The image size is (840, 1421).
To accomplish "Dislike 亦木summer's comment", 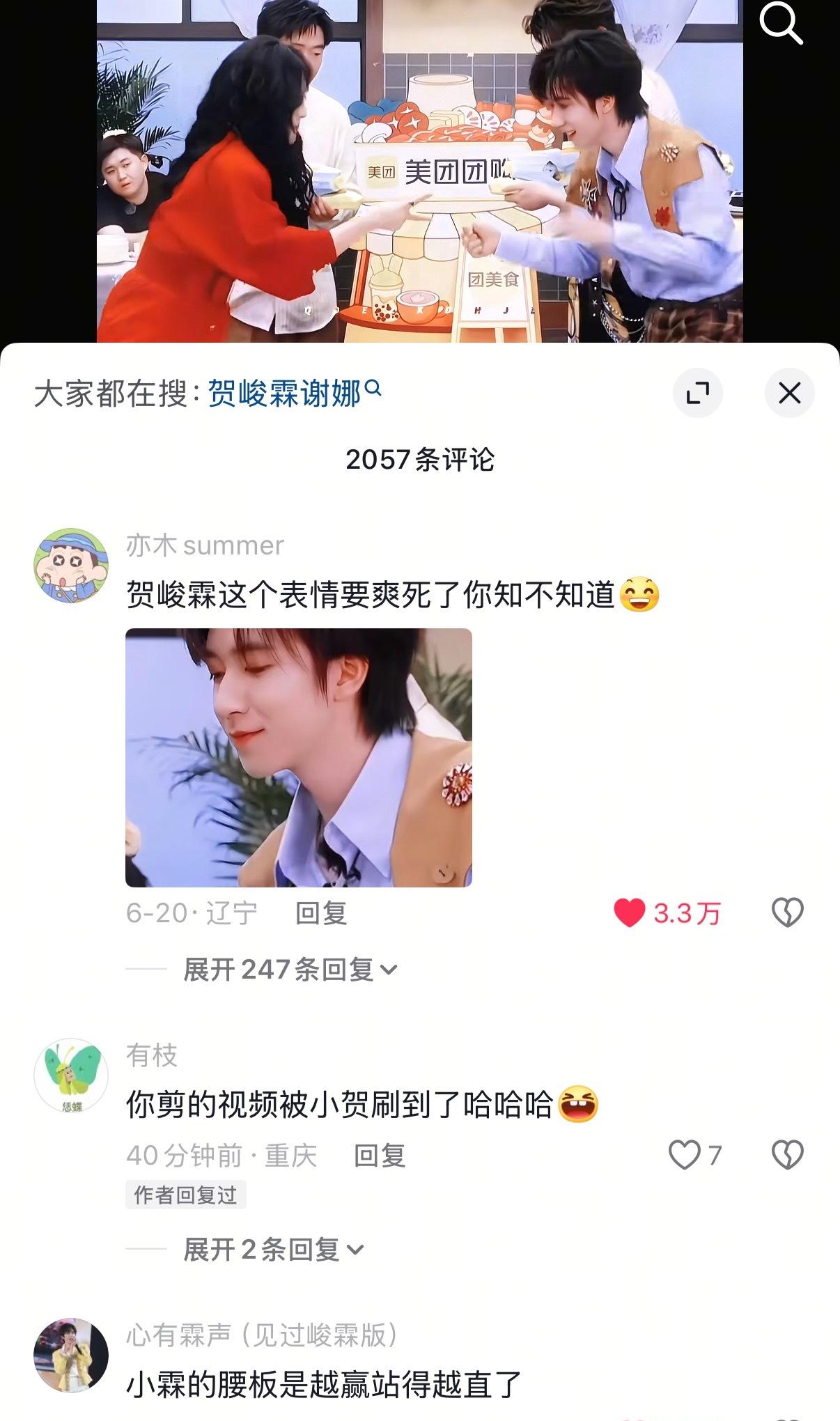I will [787, 913].
